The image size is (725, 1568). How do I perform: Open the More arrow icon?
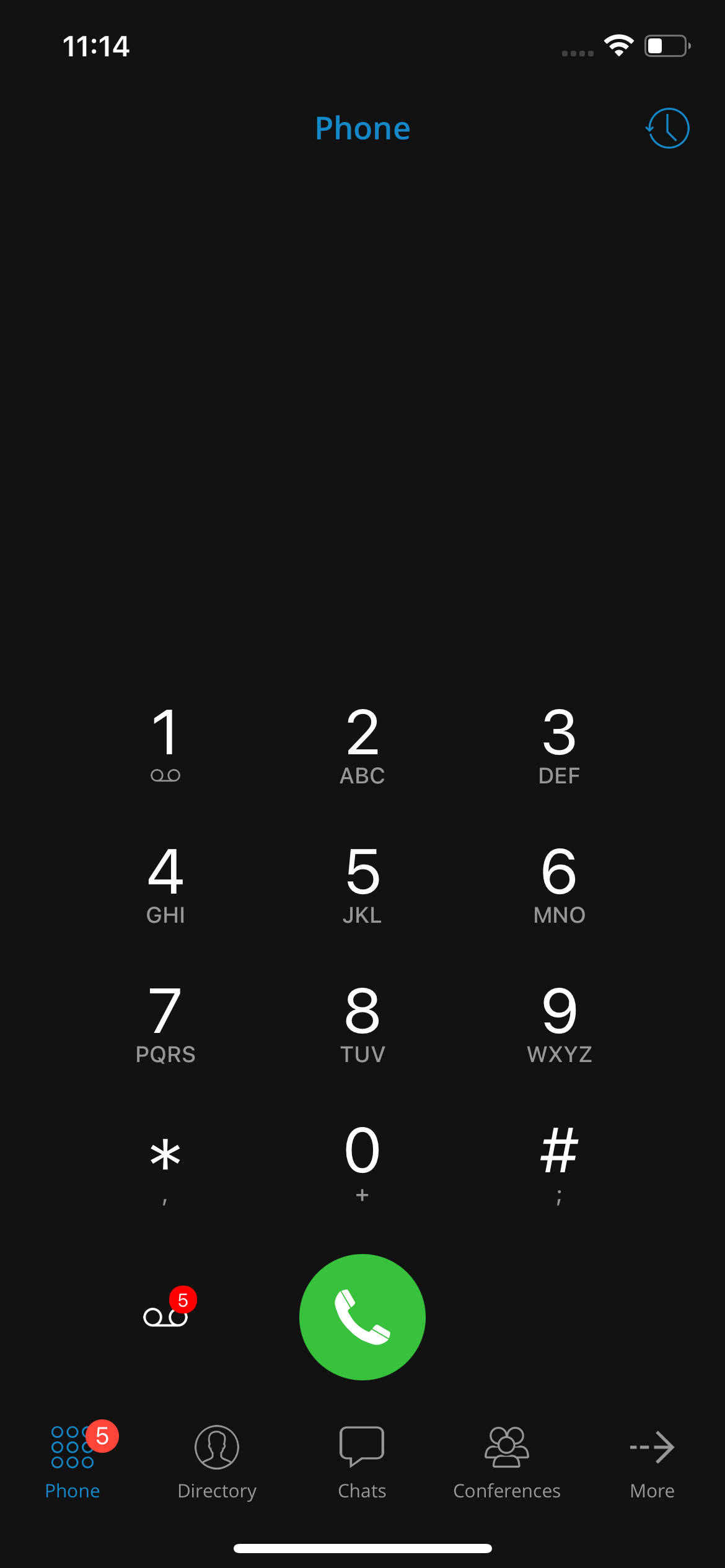(652, 1447)
